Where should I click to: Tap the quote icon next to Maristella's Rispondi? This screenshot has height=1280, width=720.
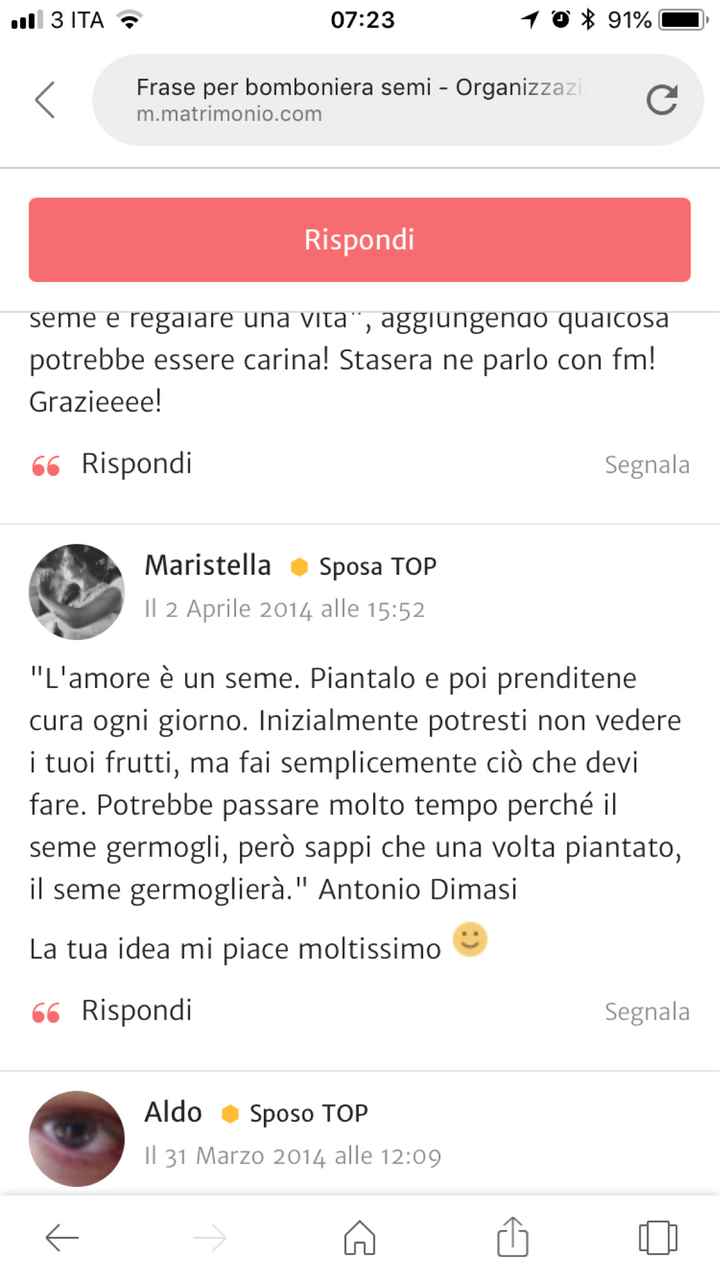pyautogui.click(x=43, y=1009)
